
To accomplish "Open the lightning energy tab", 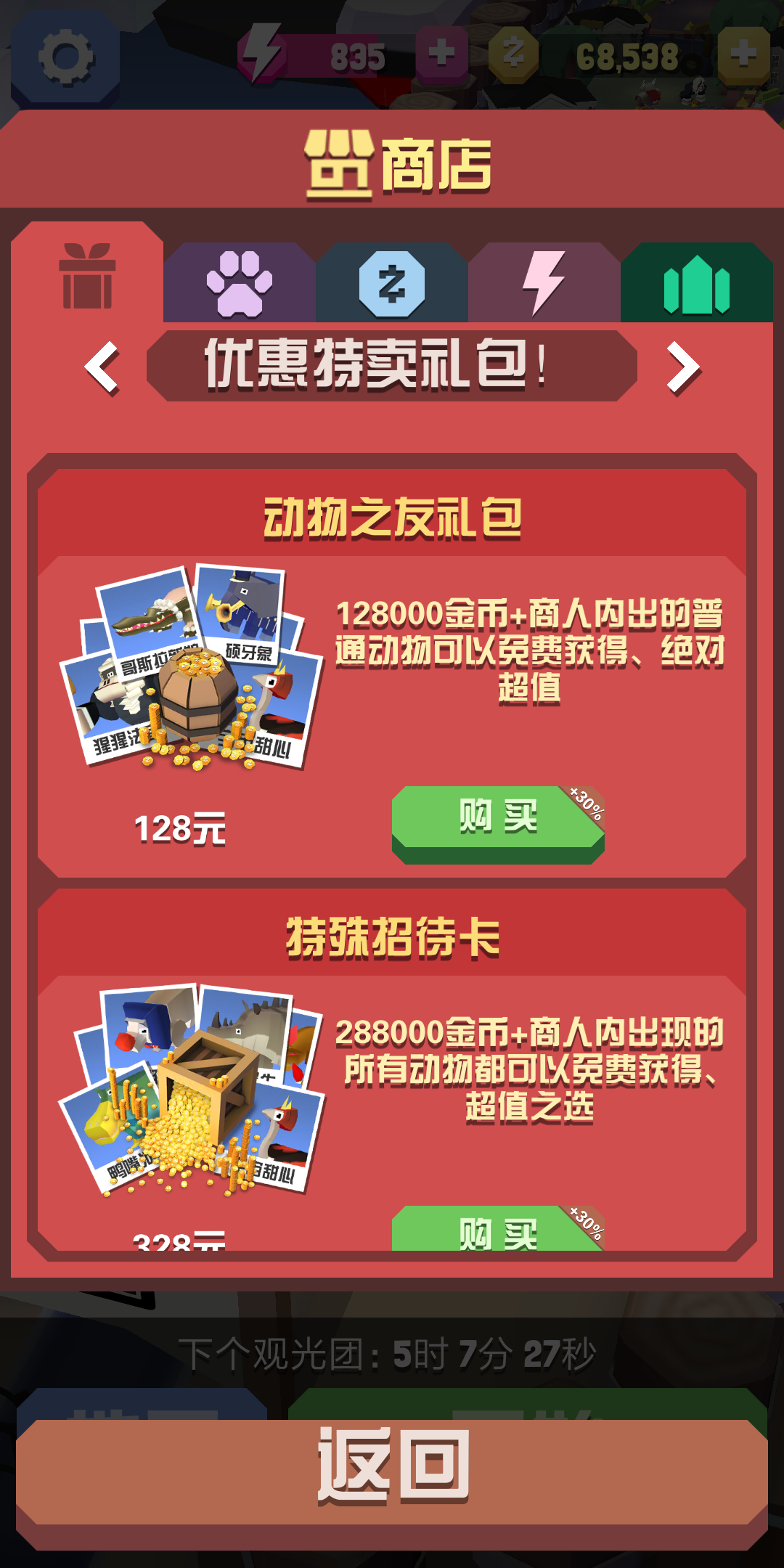I will click(544, 283).
